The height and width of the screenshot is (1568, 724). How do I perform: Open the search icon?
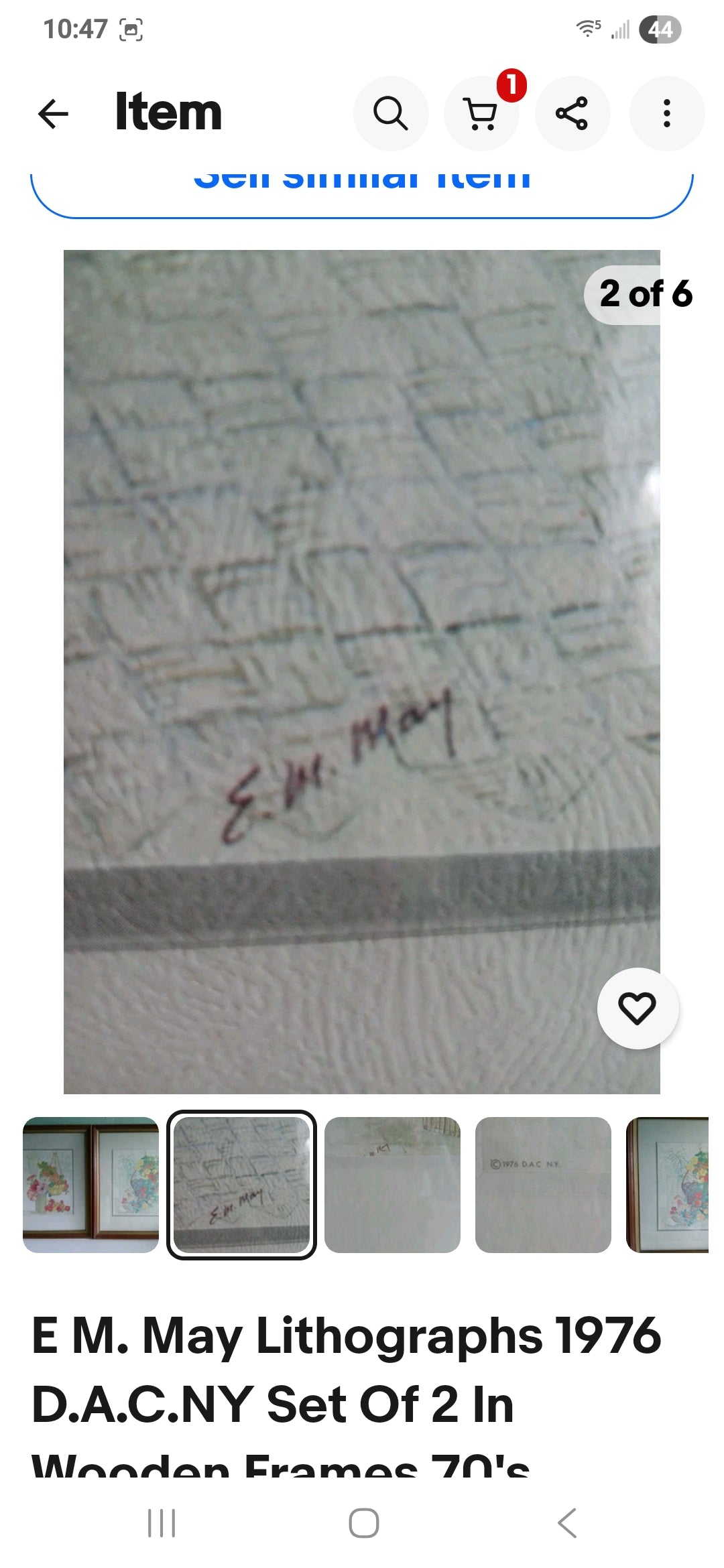391,113
